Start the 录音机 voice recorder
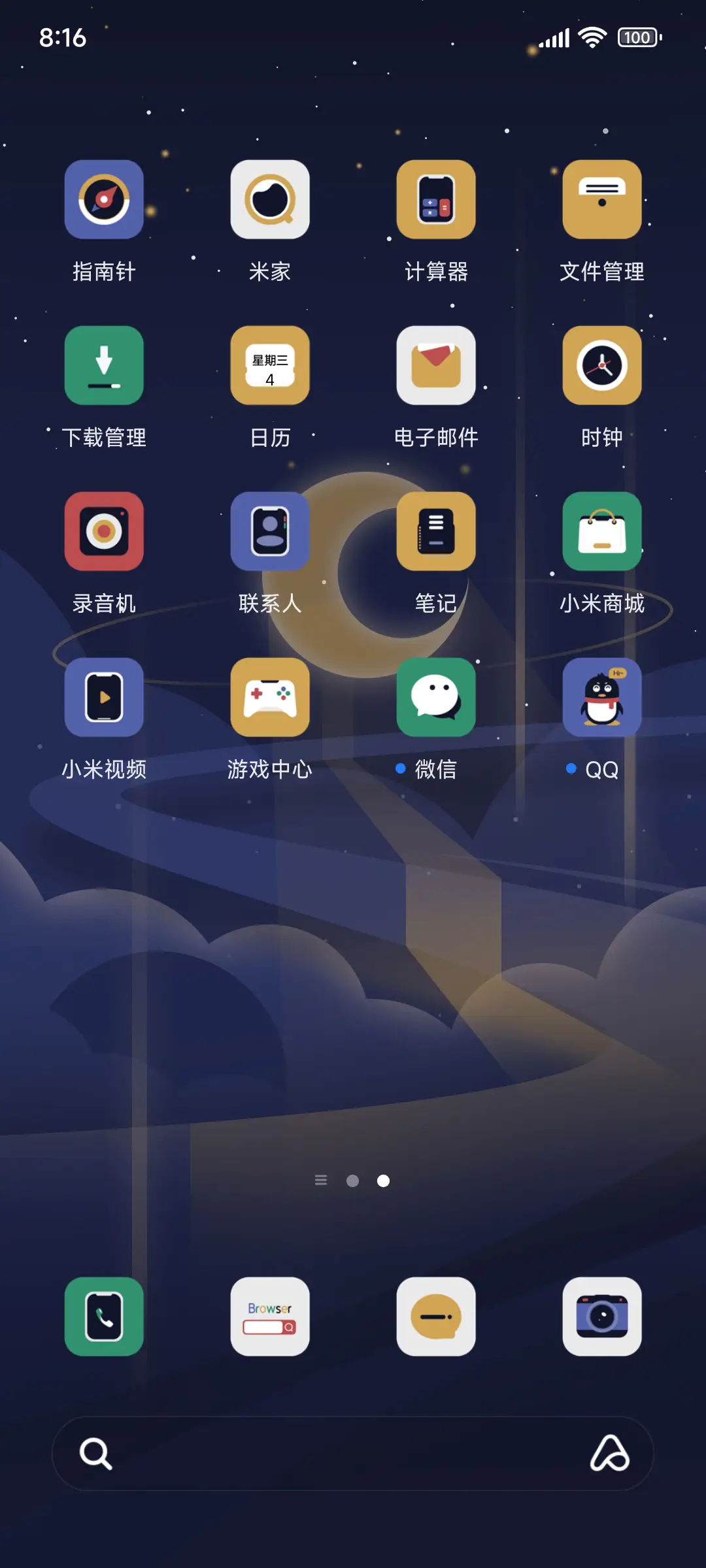 [104, 531]
